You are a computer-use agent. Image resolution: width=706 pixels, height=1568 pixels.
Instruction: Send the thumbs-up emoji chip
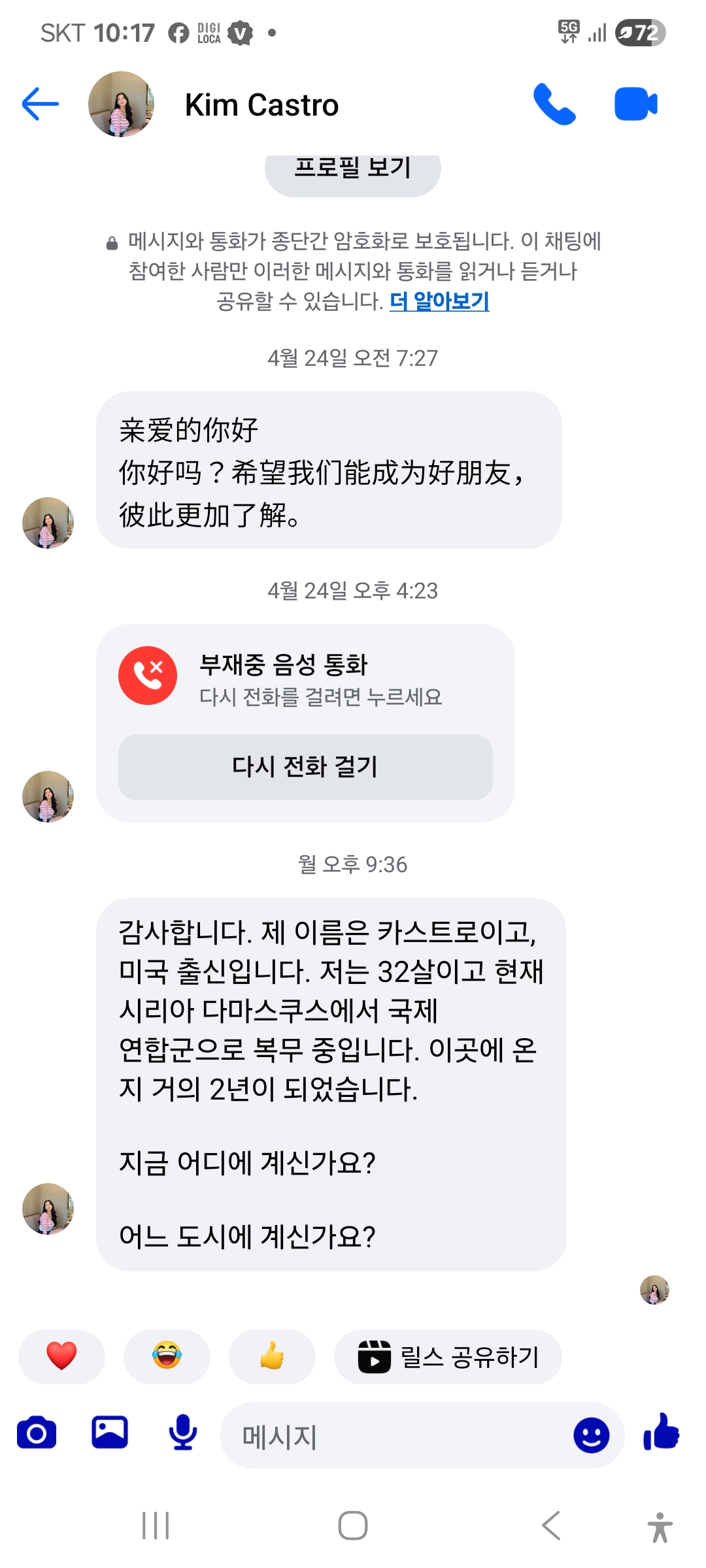coord(272,1356)
